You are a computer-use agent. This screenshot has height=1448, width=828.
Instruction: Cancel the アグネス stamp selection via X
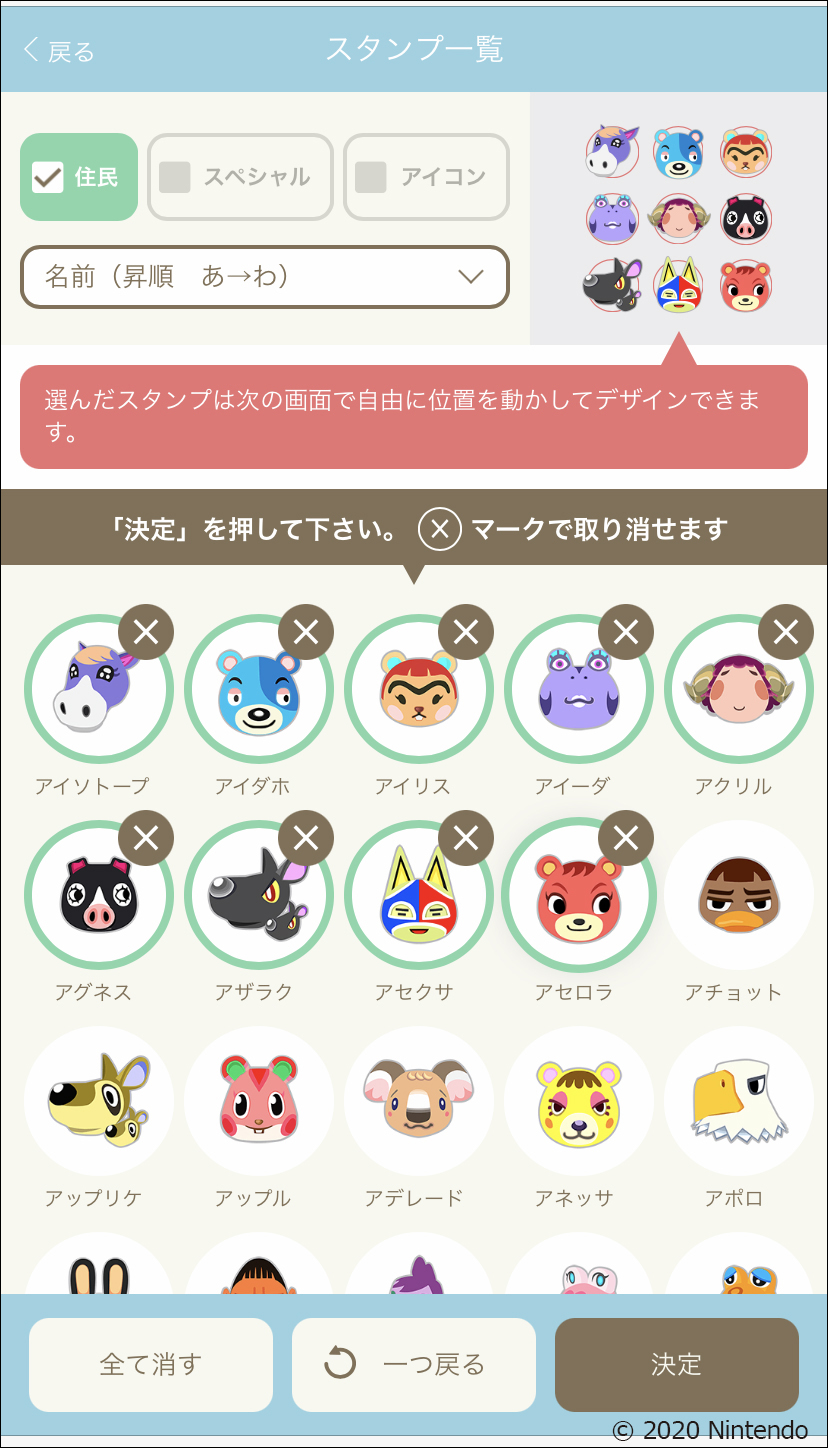pyautogui.click(x=146, y=838)
